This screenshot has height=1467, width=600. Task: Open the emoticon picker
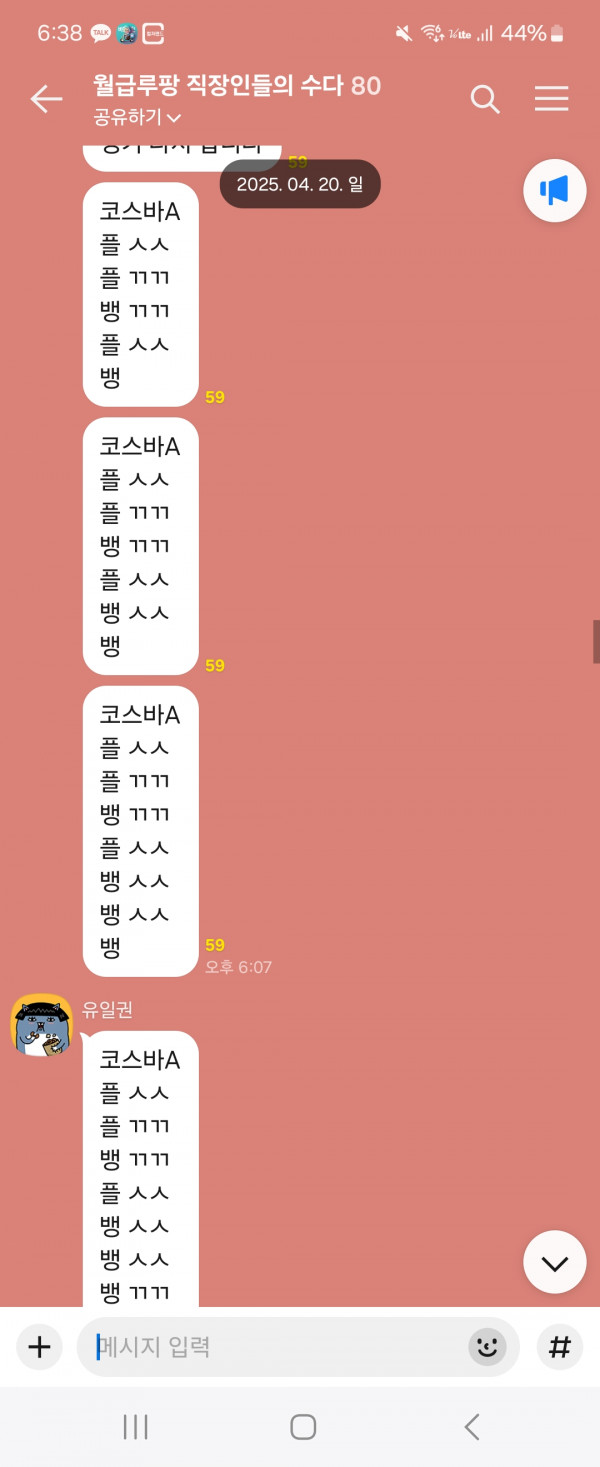(x=487, y=1347)
